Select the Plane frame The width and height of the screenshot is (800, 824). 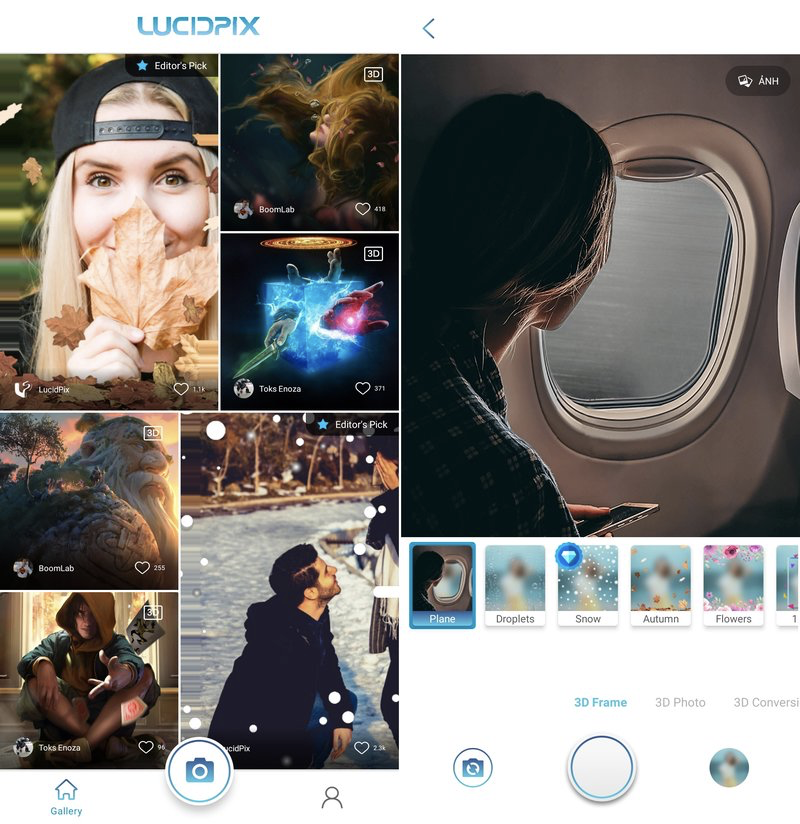click(x=442, y=585)
